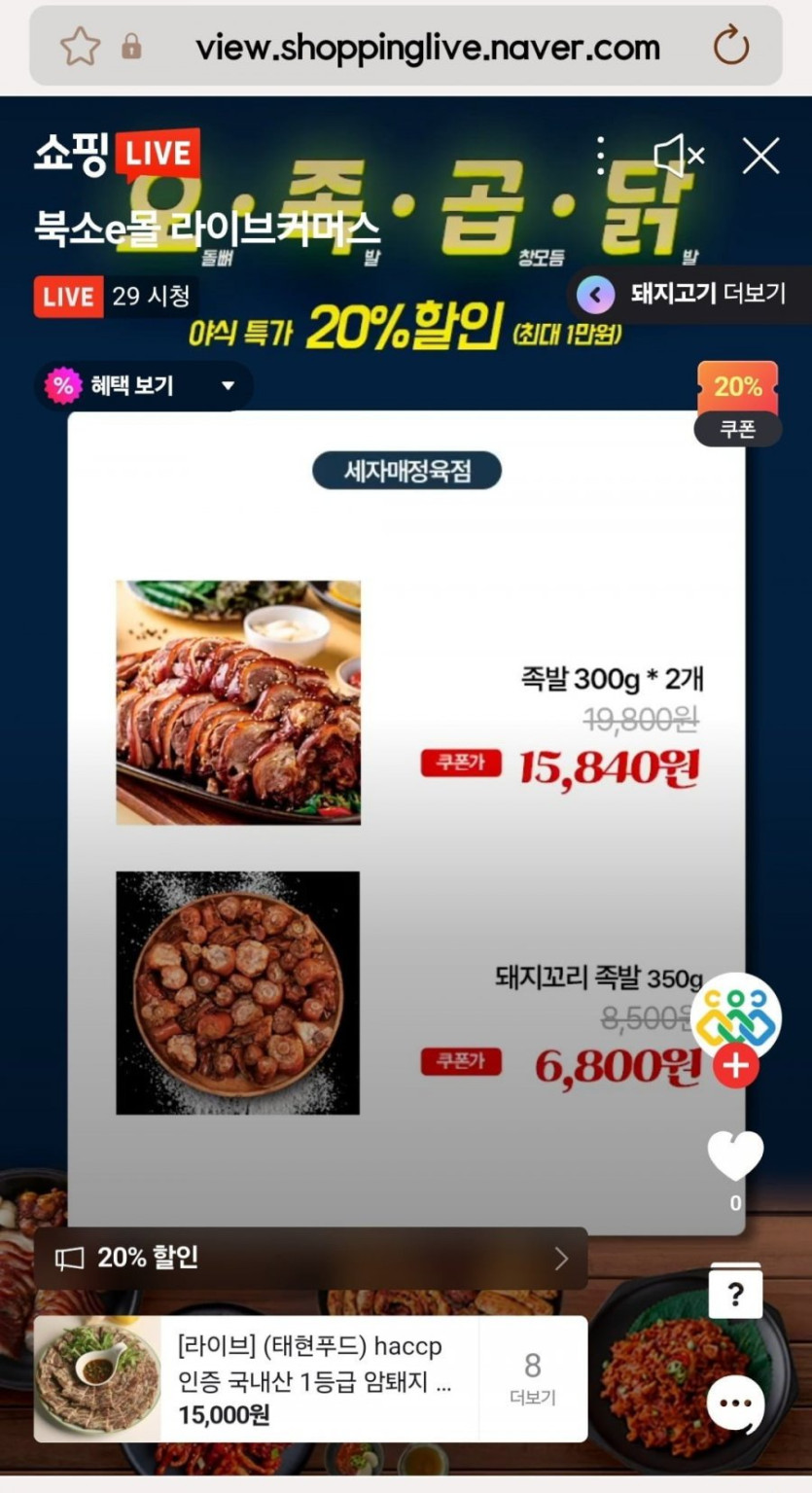Tap the browser address bar

point(427,47)
